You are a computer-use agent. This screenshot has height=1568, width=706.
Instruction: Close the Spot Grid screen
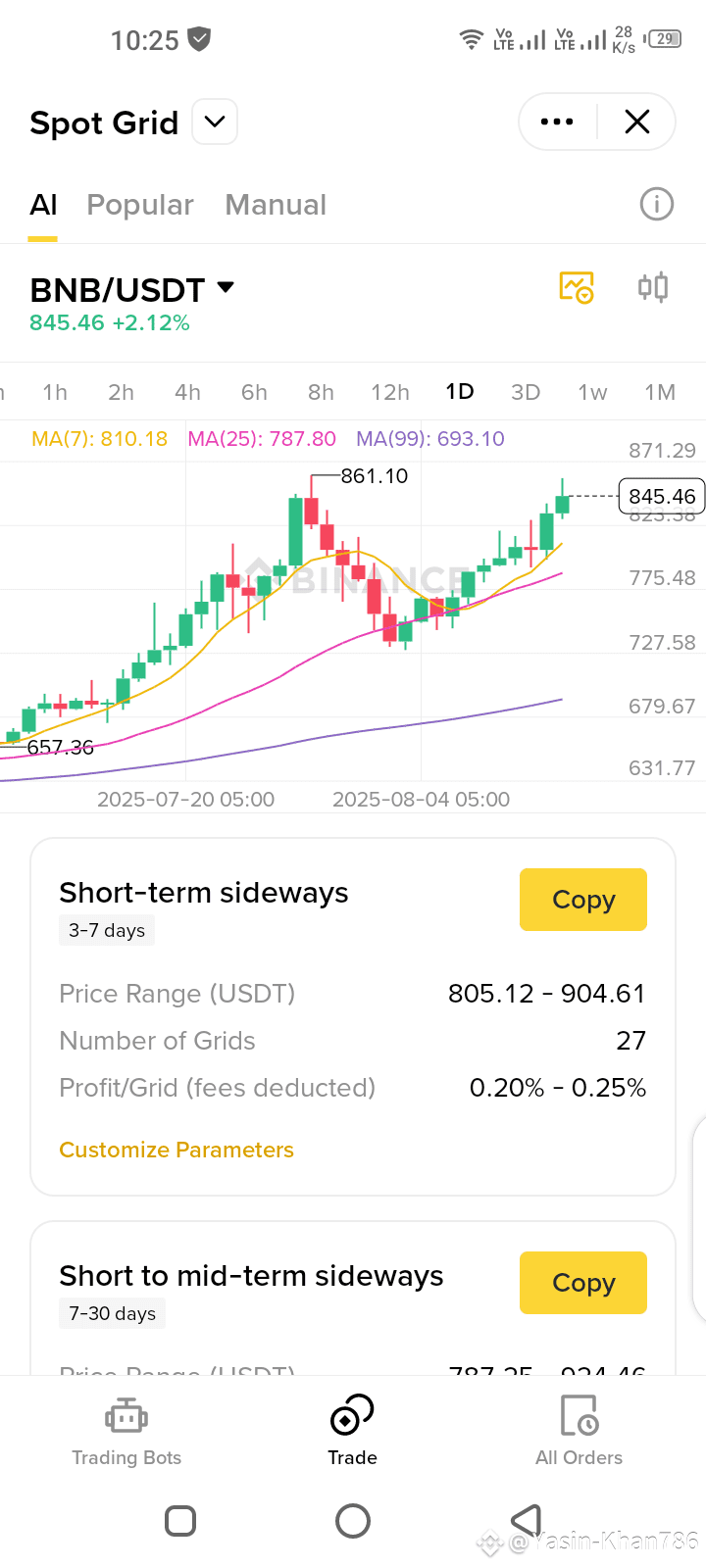pyautogui.click(x=637, y=122)
